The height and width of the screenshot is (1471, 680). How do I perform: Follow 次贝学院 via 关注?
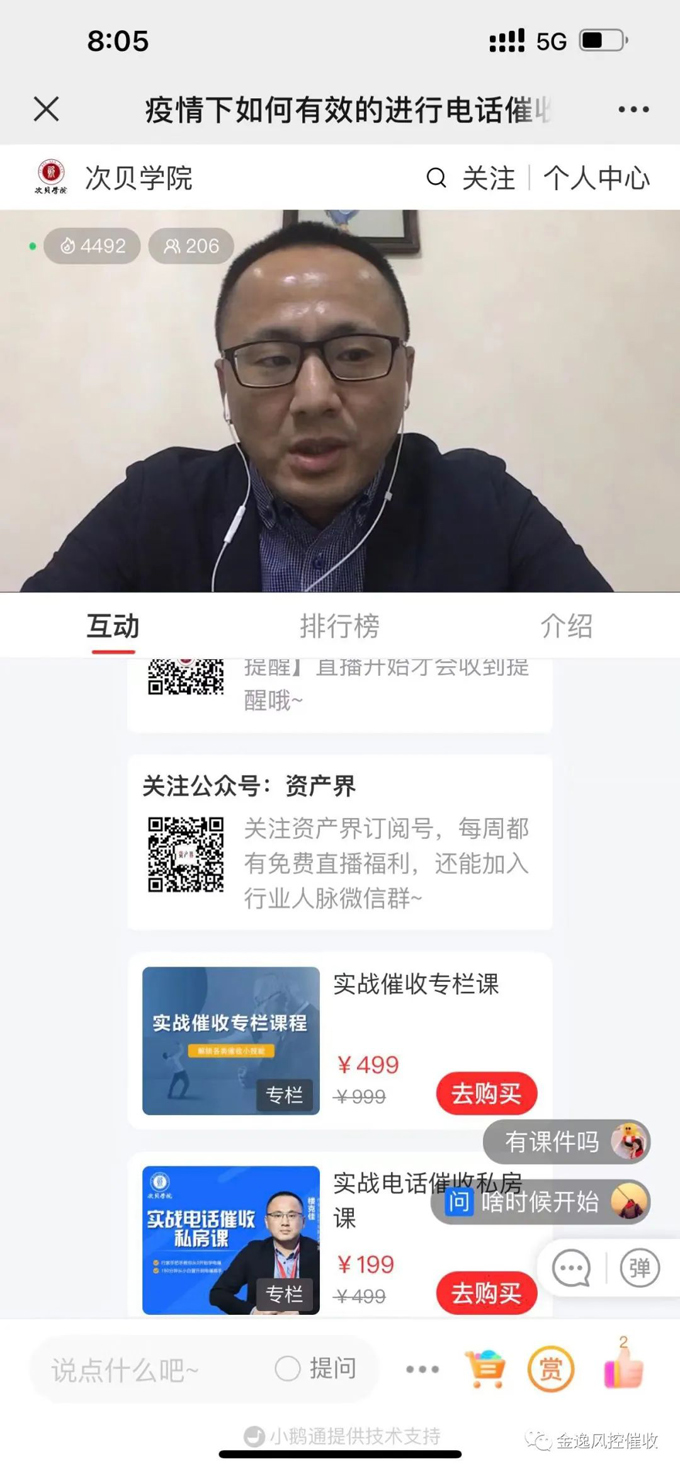(488, 178)
